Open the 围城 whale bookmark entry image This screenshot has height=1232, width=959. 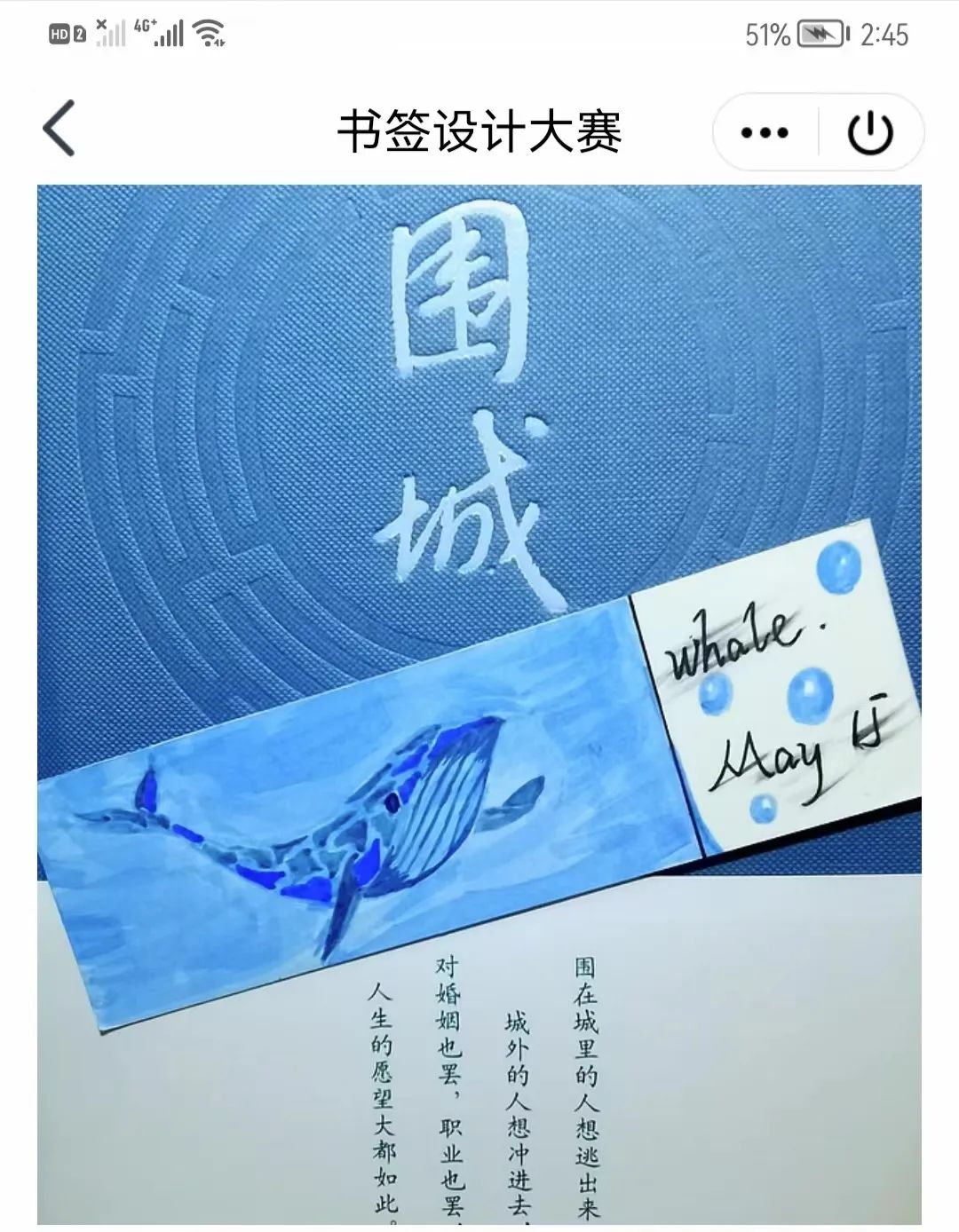(x=479, y=701)
